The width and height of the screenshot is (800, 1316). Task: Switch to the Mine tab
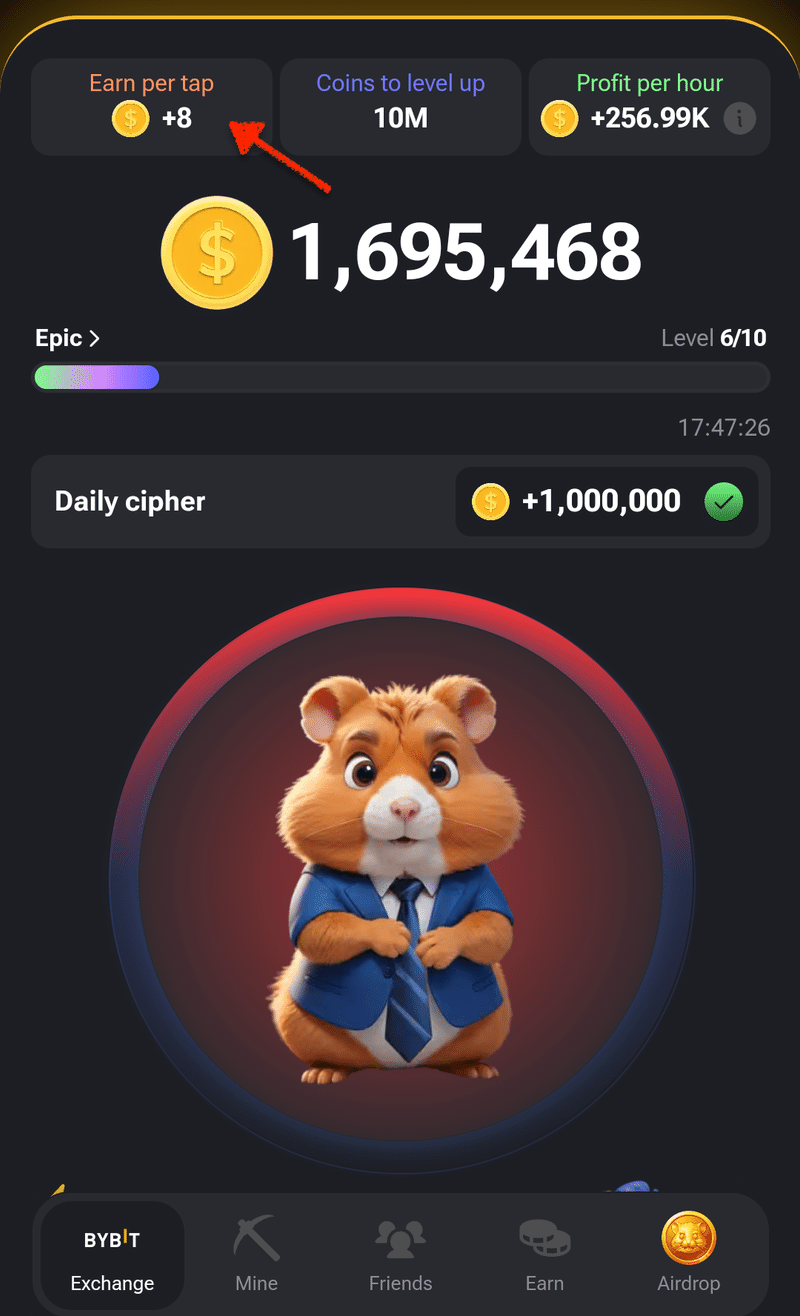256,1254
